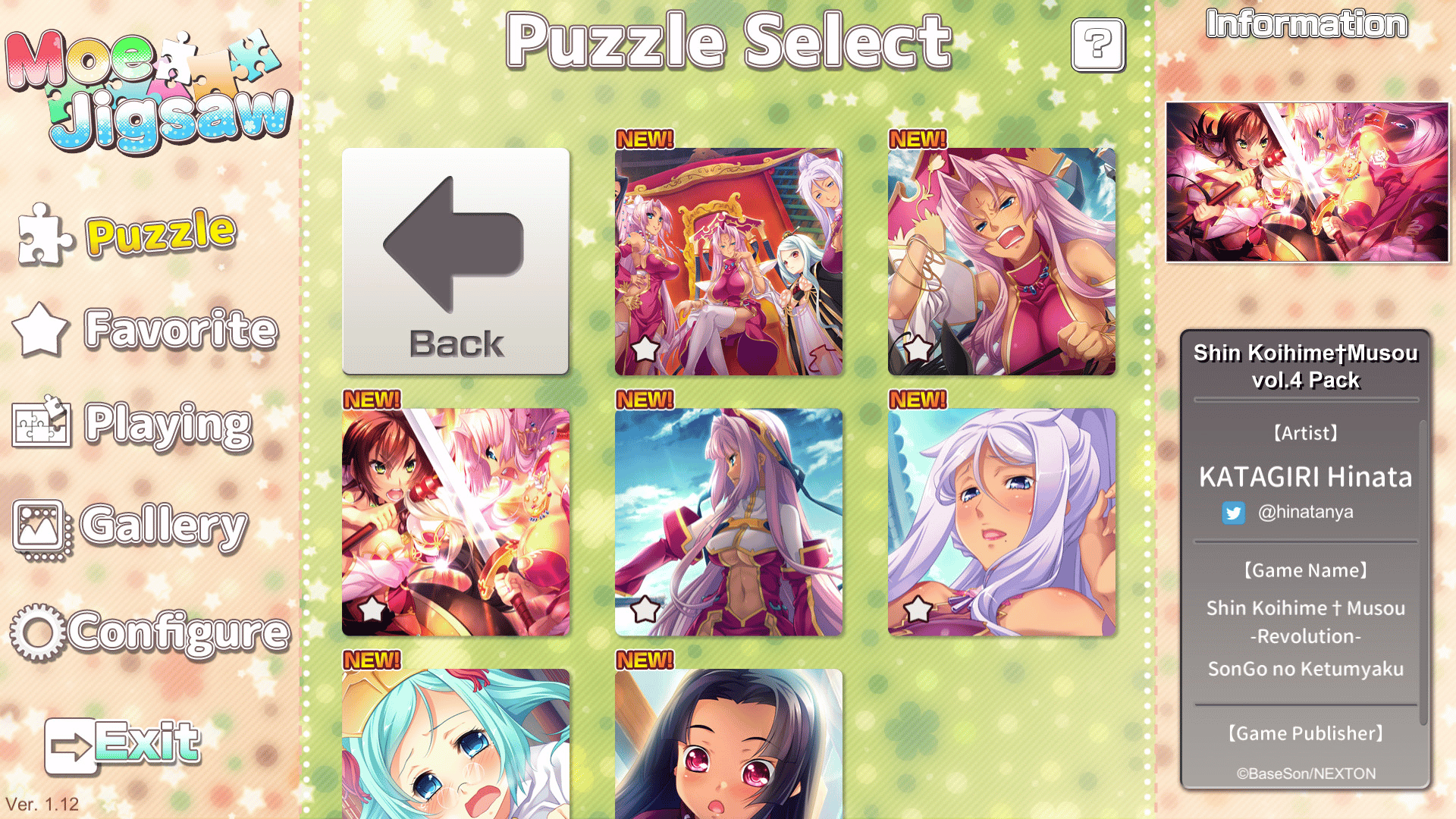The height and width of the screenshot is (819, 1456).
Task: Star the crying lavender-haired girl puzzle
Action: click(918, 609)
